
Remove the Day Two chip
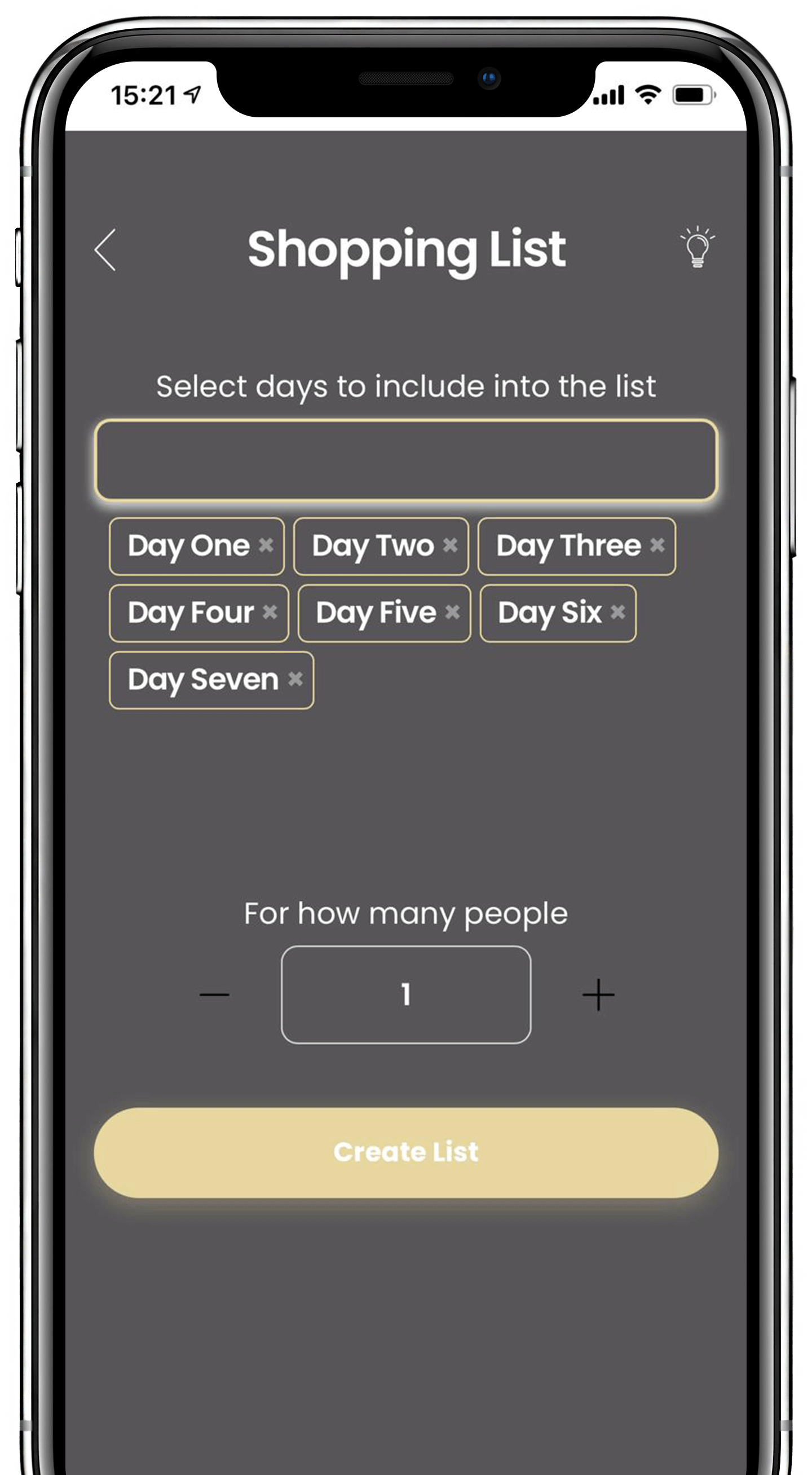[x=451, y=544]
